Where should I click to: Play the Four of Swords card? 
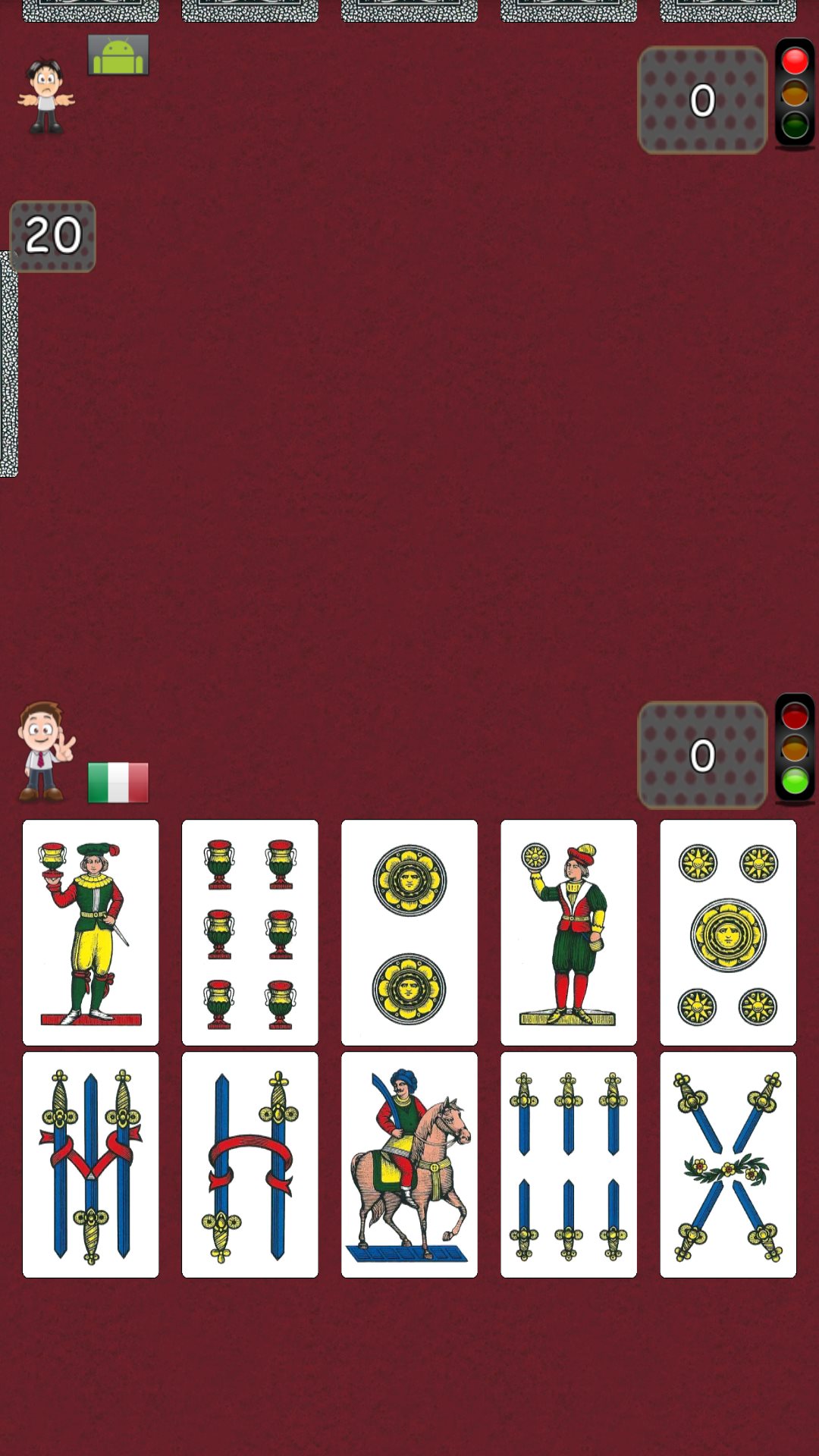[728, 1165]
